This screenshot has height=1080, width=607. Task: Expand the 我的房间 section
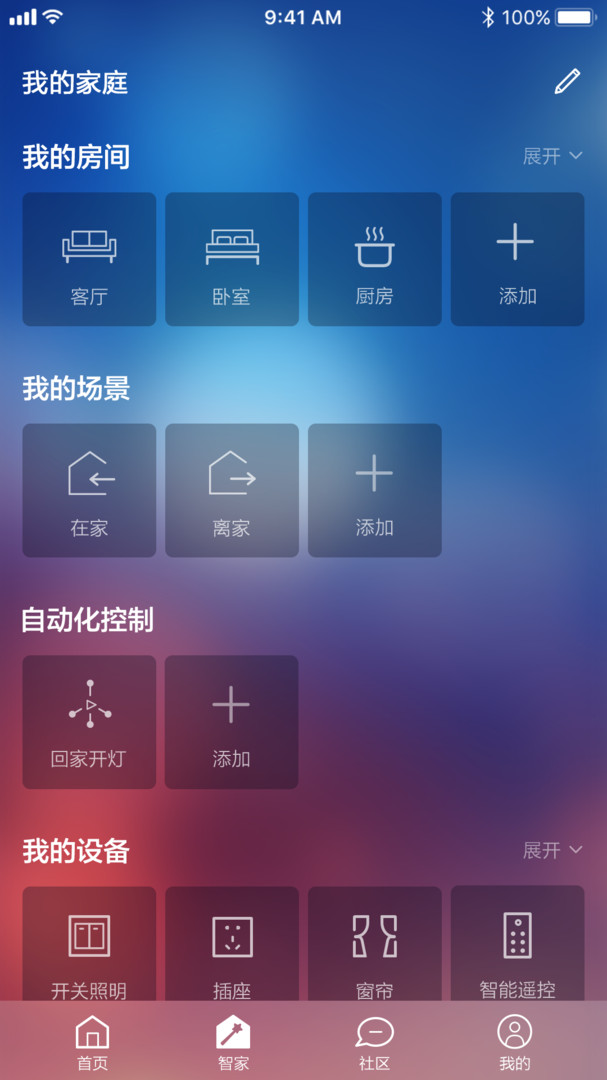pos(552,156)
